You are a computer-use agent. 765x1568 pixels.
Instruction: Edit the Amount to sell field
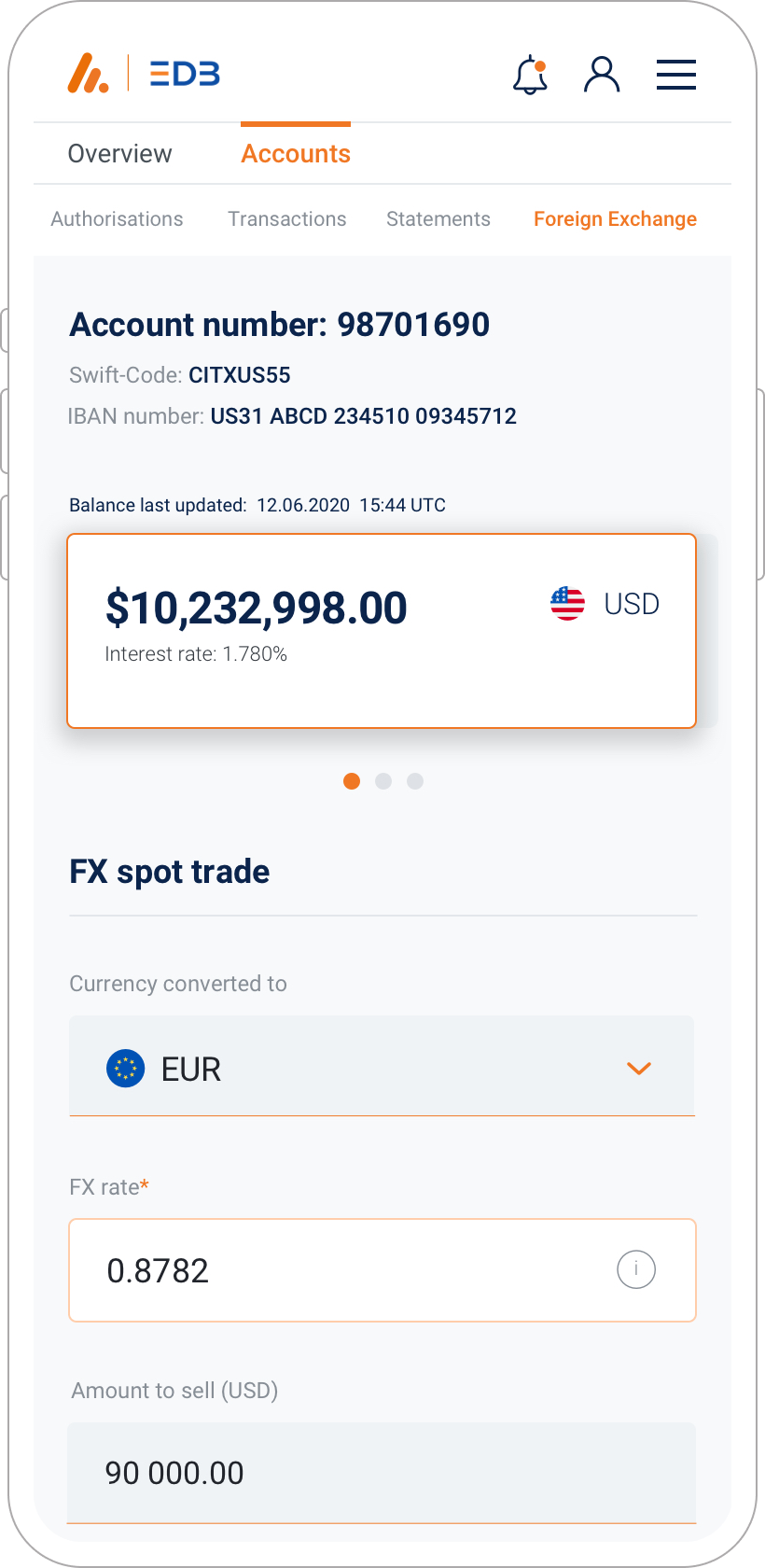pos(382,1473)
